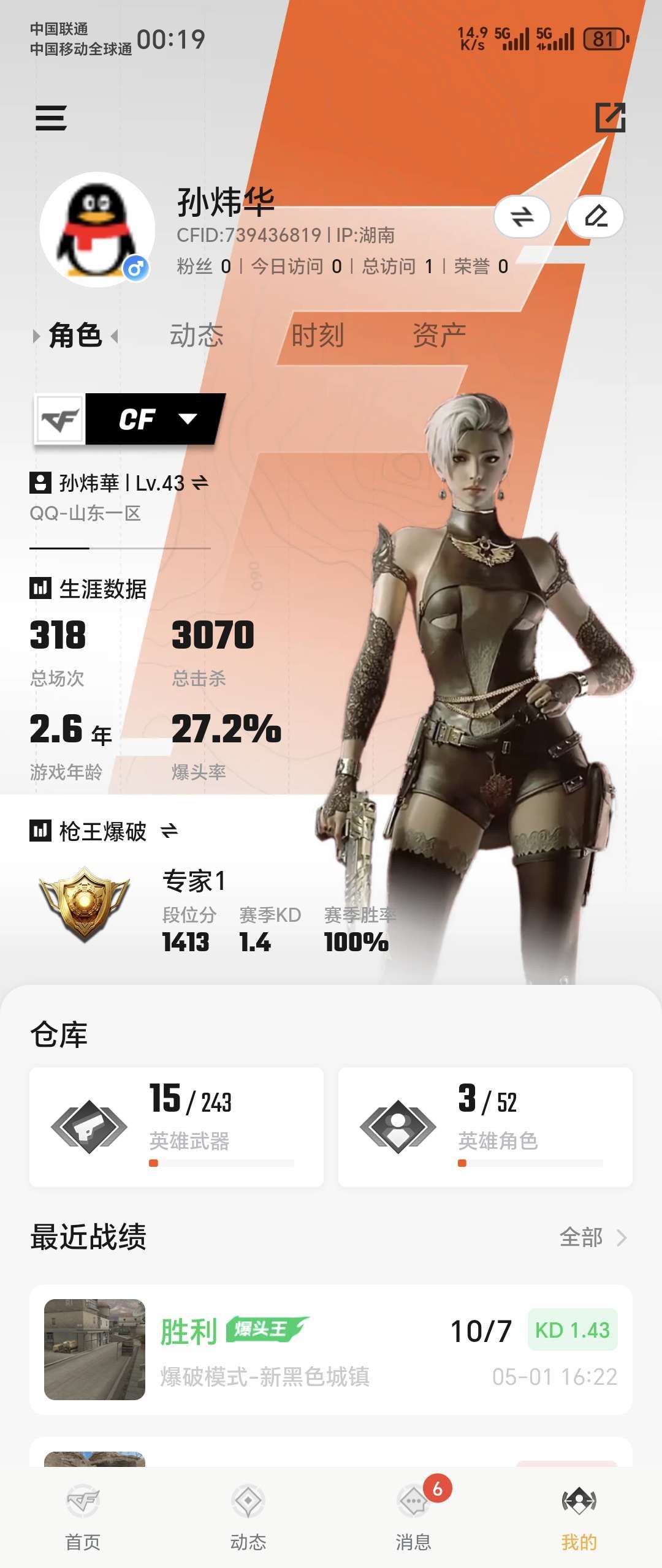Tap the share icon at top right

(x=611, y=118)
